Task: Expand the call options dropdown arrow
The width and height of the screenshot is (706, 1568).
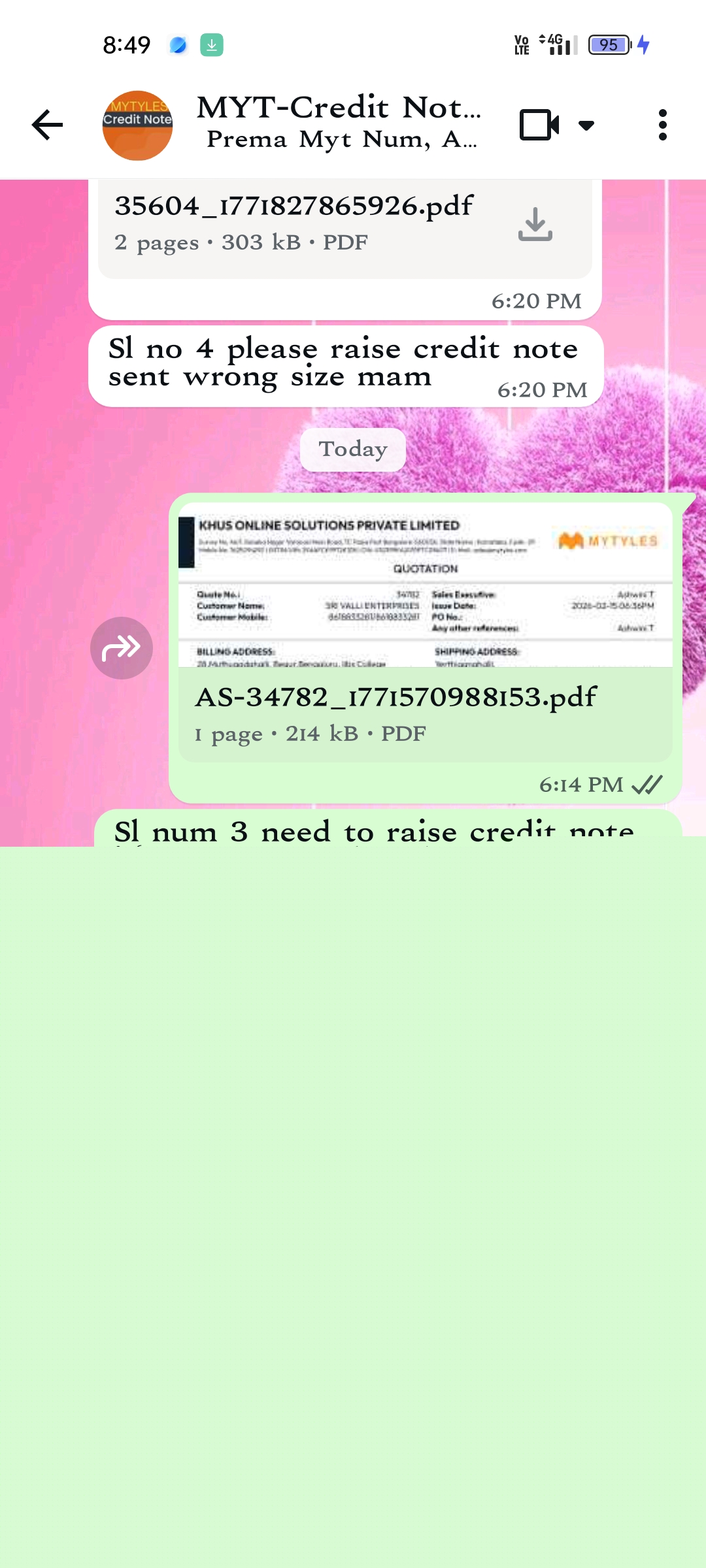Action: (x=586, y=125)
